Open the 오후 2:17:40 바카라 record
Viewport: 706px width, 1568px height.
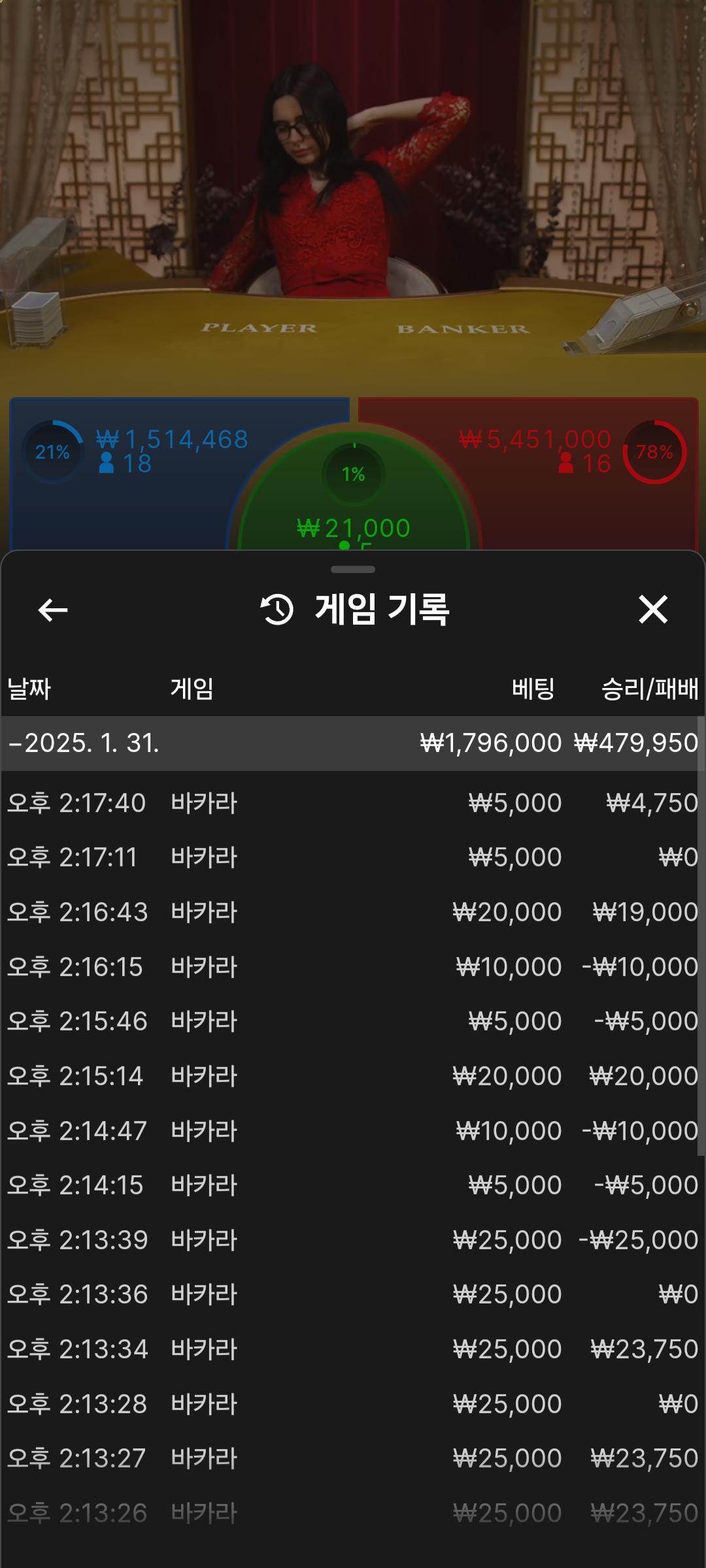(x=353, y=803)
